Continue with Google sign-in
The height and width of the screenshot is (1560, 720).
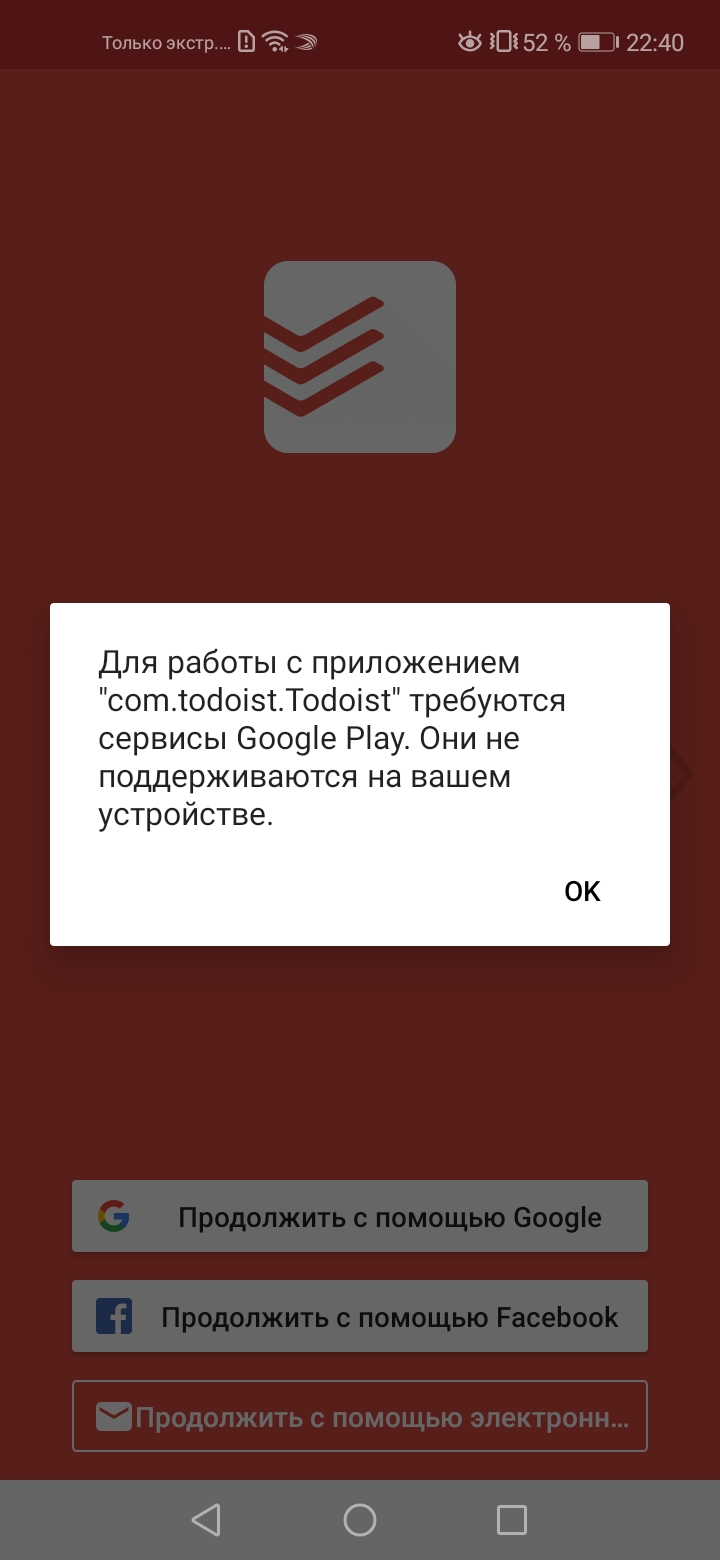pyautogui.click(x=360, y=1217)
